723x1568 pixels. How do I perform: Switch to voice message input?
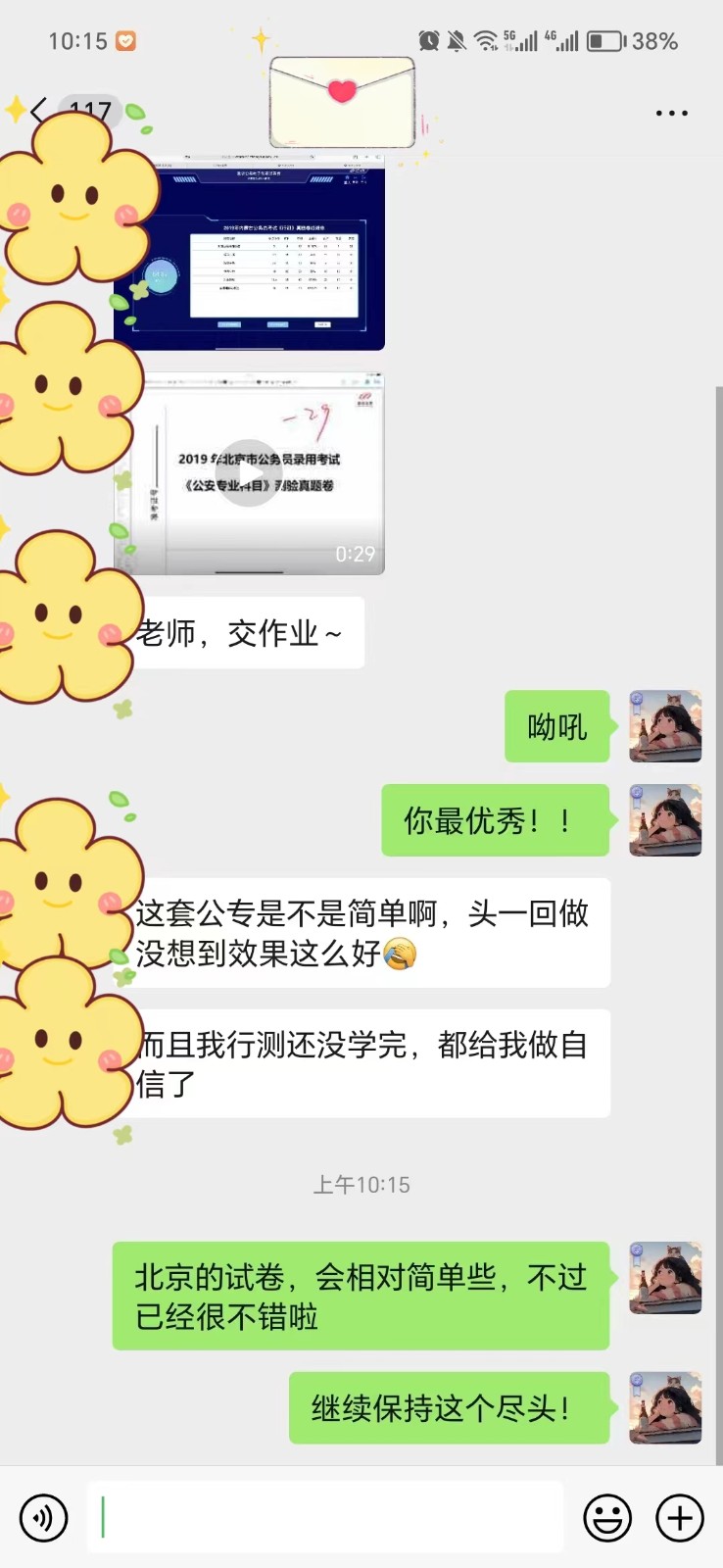click(44, 1518)
